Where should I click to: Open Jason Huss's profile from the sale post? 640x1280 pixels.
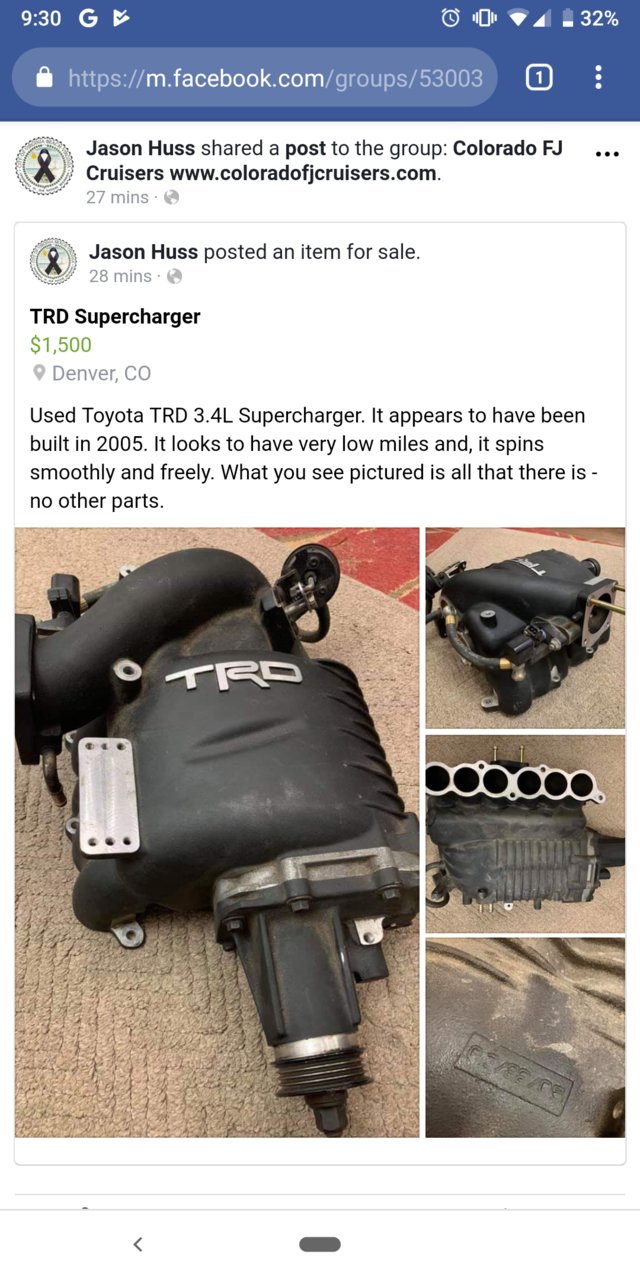click(144, 252)
